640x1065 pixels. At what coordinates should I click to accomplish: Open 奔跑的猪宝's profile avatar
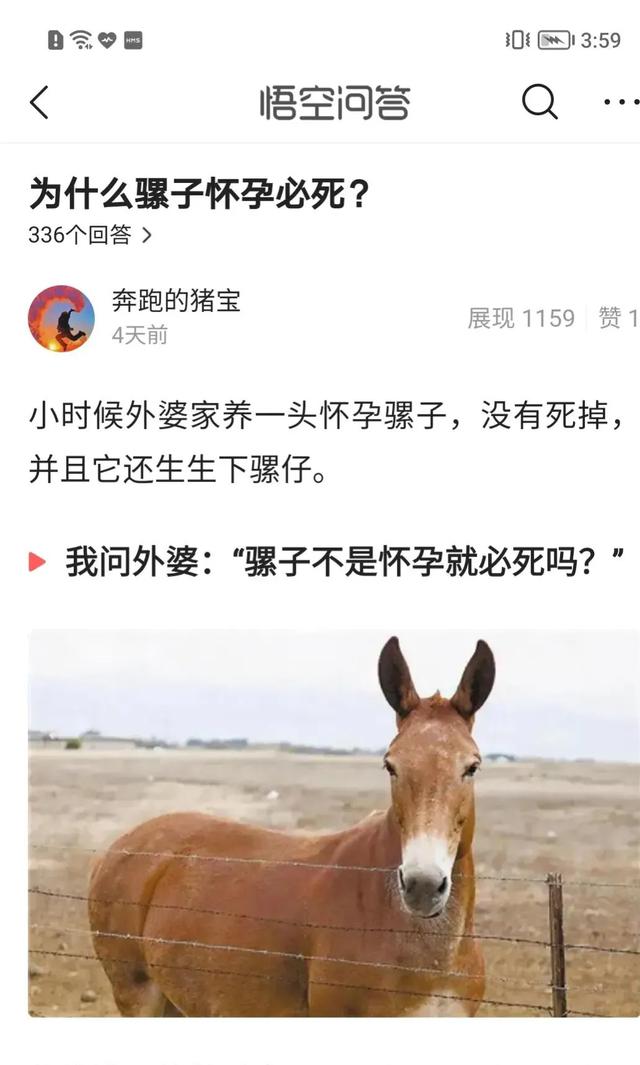(61, 318)
